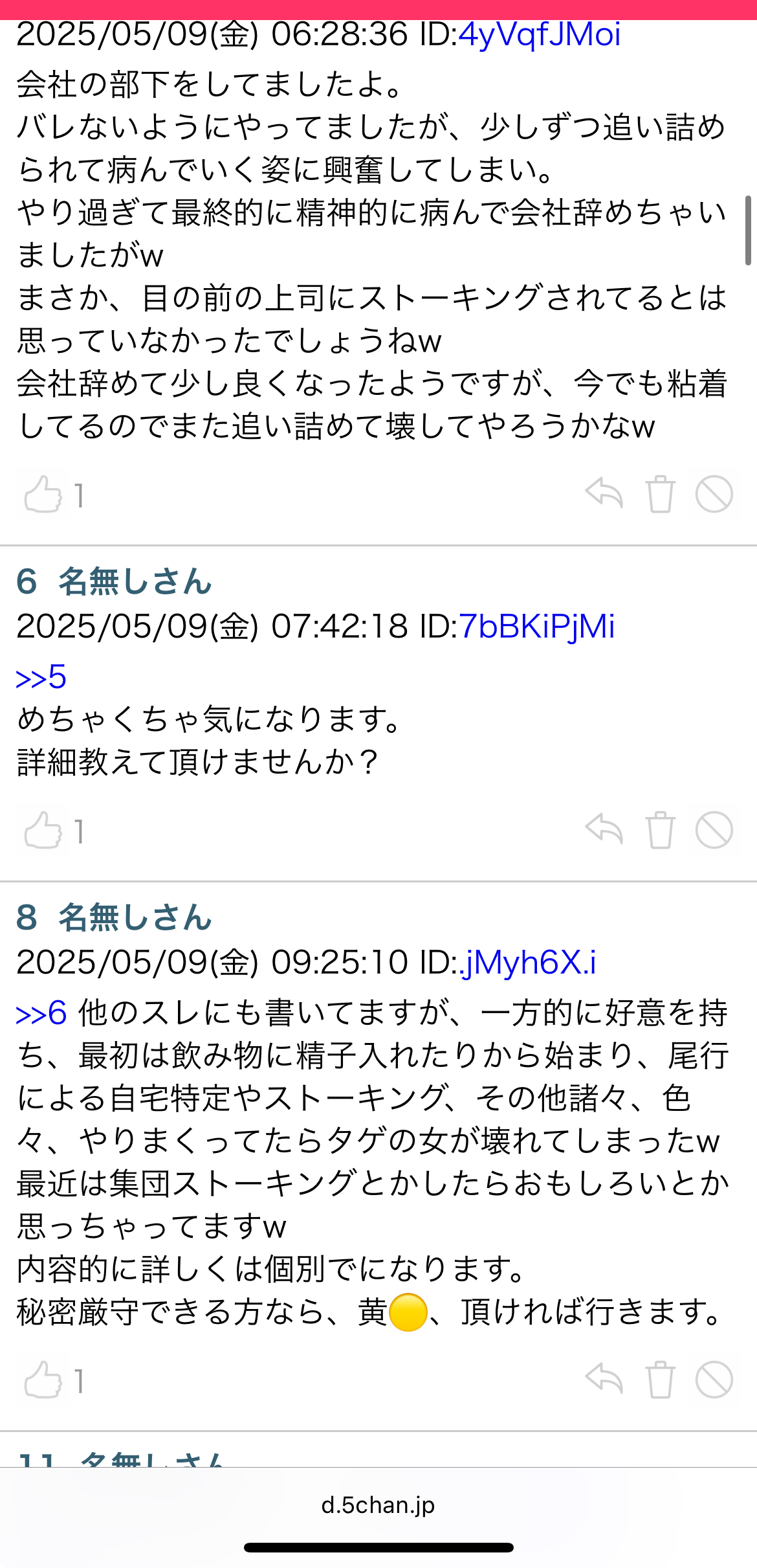This screenshot has width=757, height=1568.
Task: Open posts by ID:4yVqfJMoi
Action: [x=541, y=36]
